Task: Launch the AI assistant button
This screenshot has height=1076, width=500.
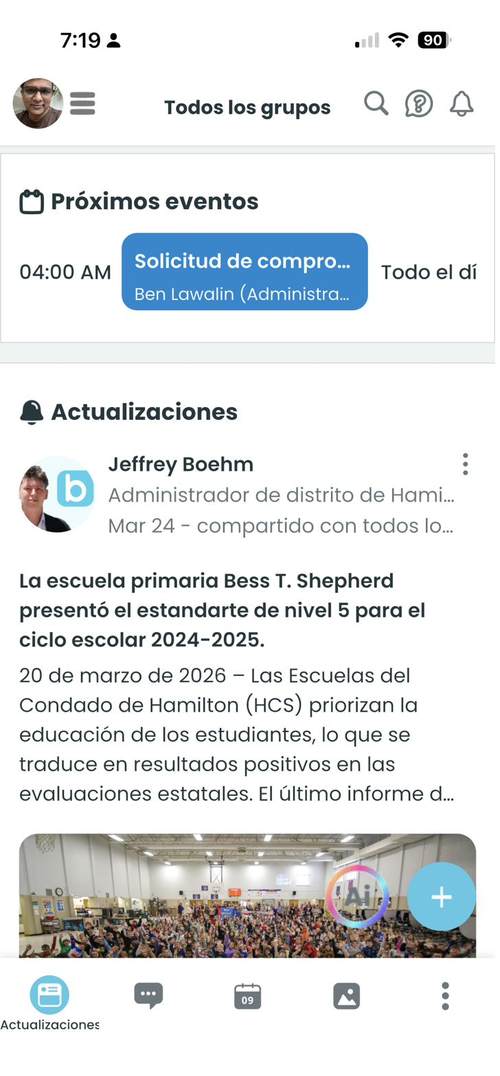Action: (x=357, y=896)
